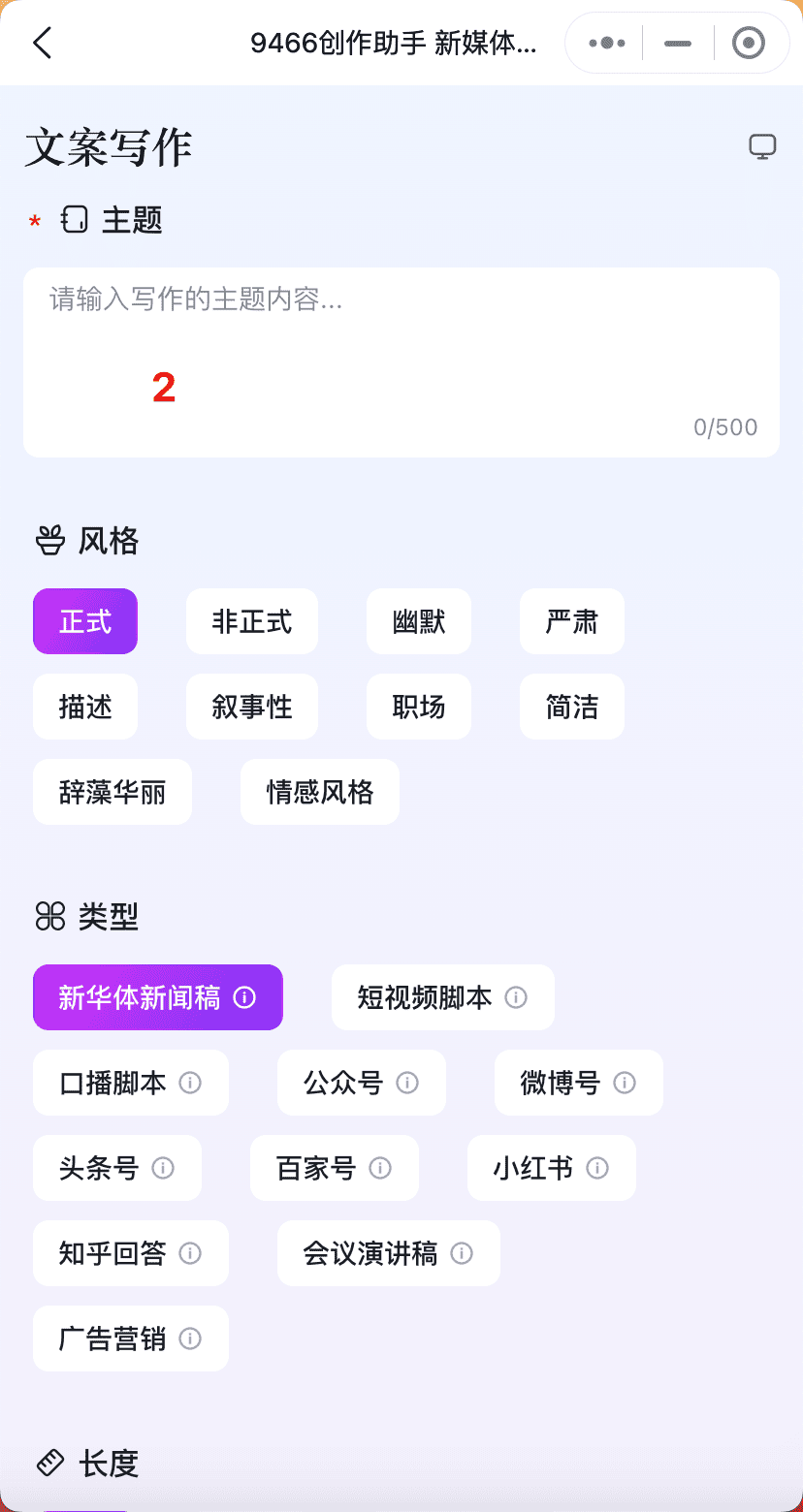This screenshot has height=1512, width=803.
Task: Minimize the mini-program with the dash button
Action: tap(678, 43)
